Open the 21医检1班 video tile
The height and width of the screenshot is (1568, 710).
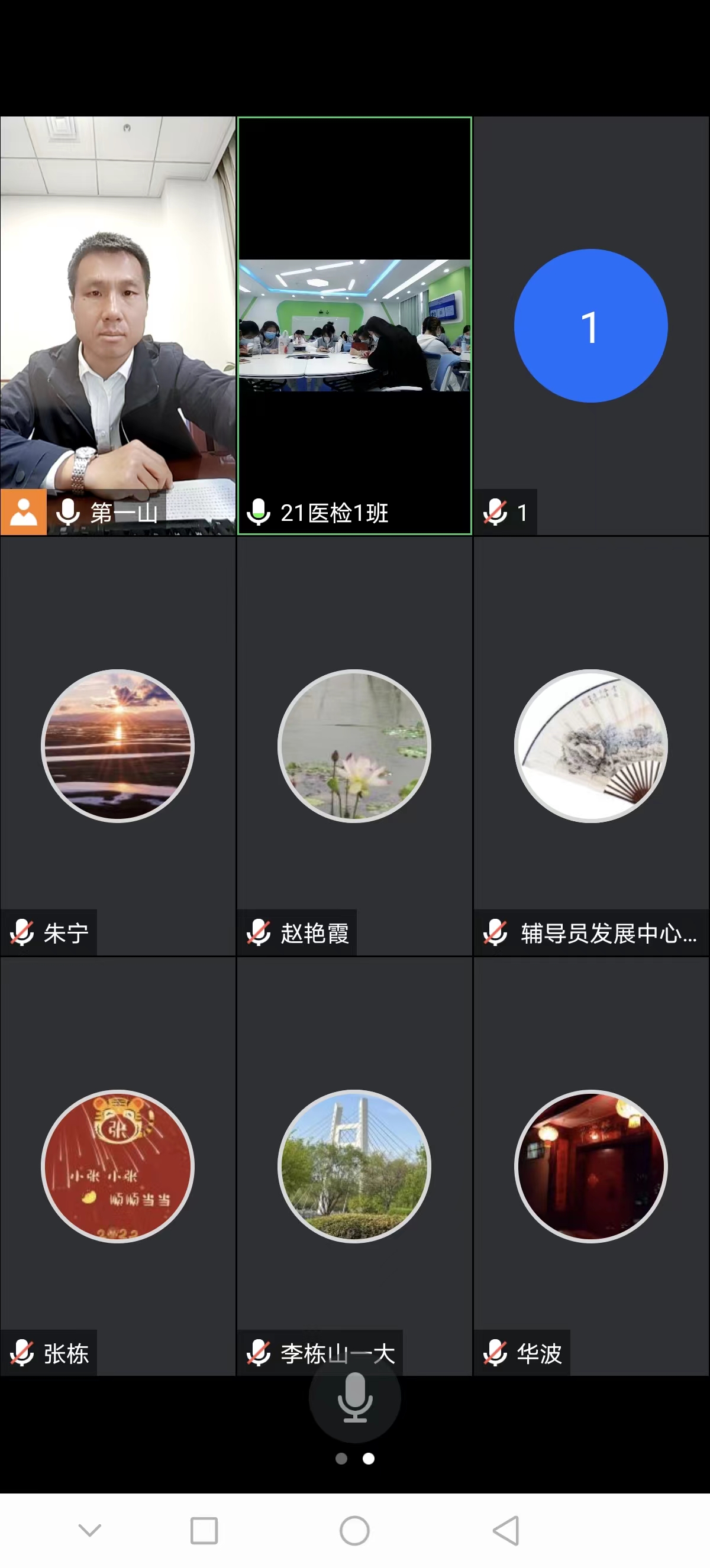[x=354, y=326]
